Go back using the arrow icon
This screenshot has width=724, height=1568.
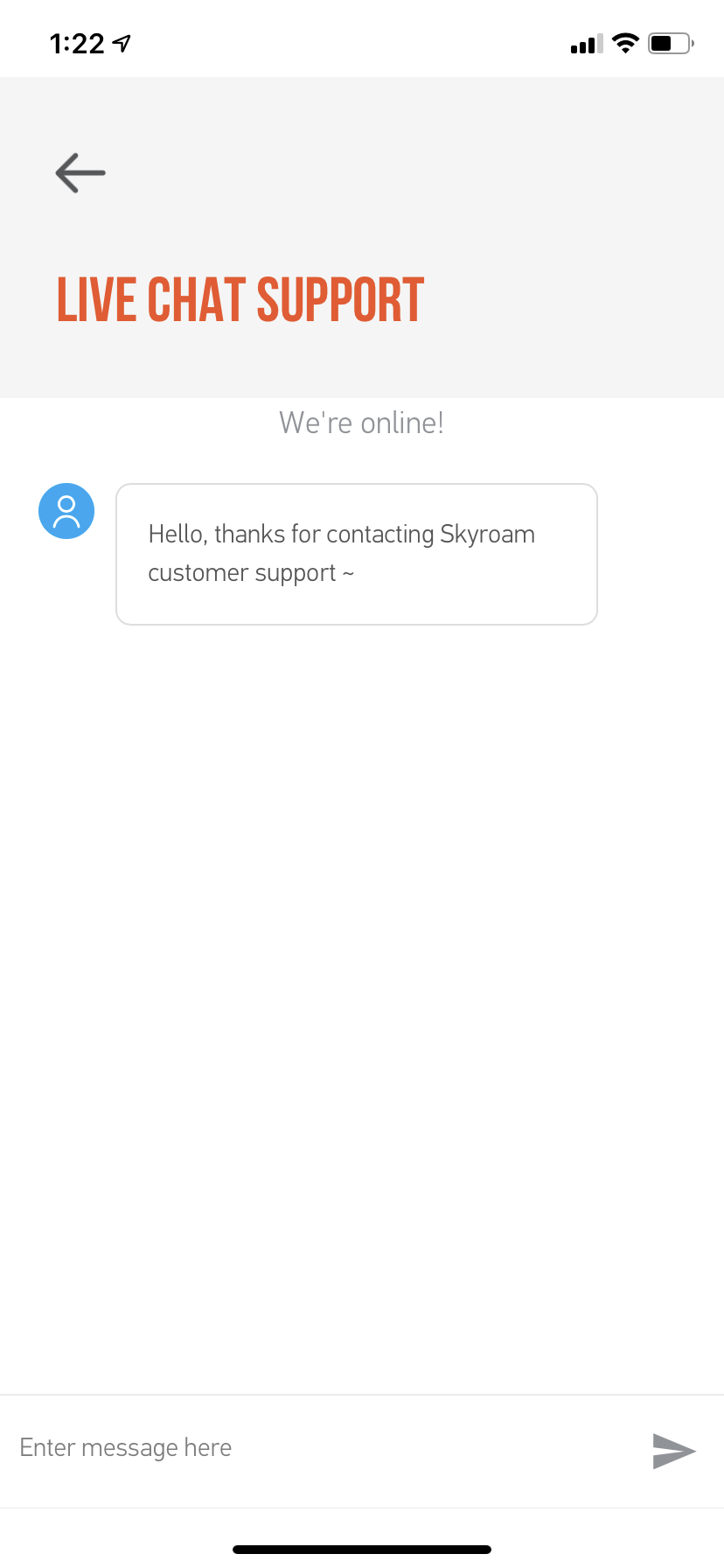coord(80,172)
